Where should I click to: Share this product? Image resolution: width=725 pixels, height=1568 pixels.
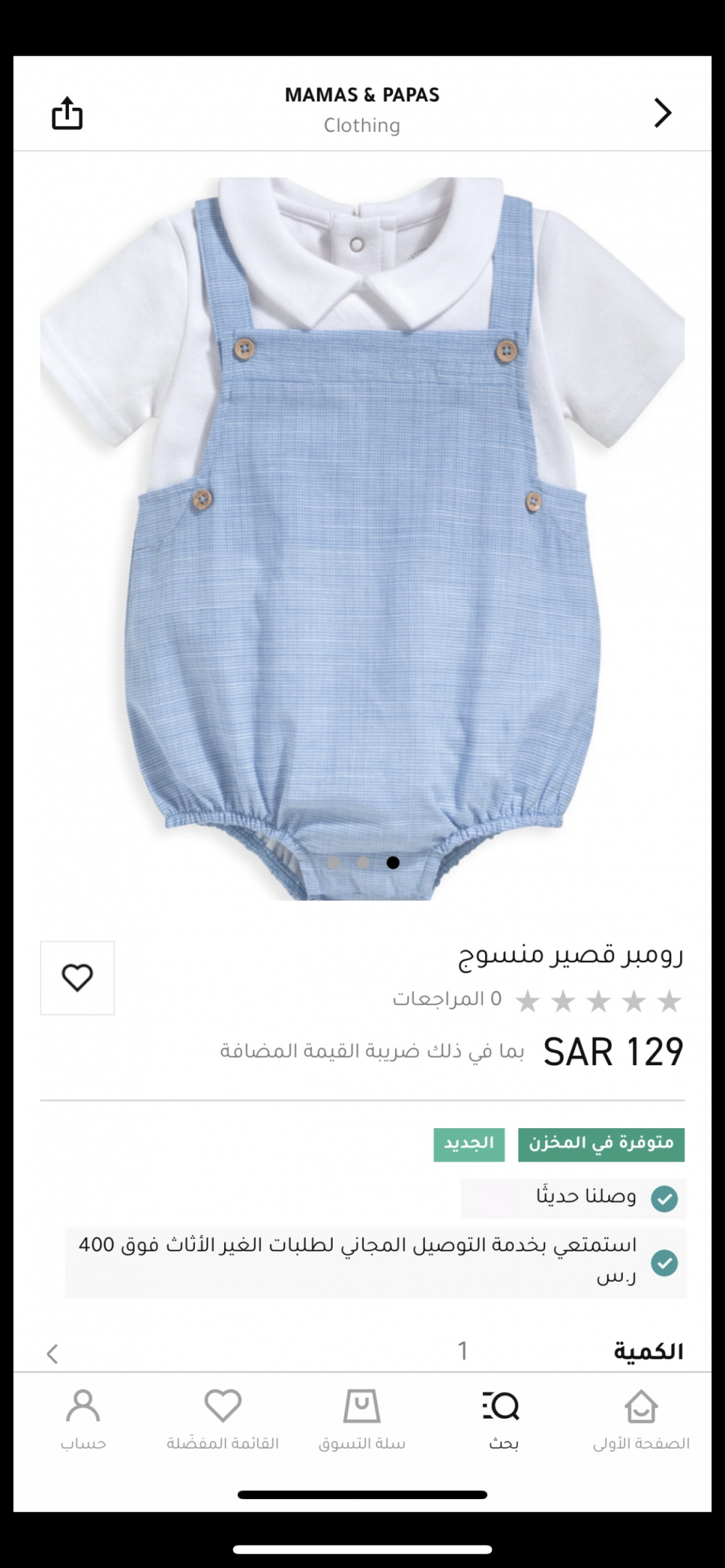click(x=67, y=113)
